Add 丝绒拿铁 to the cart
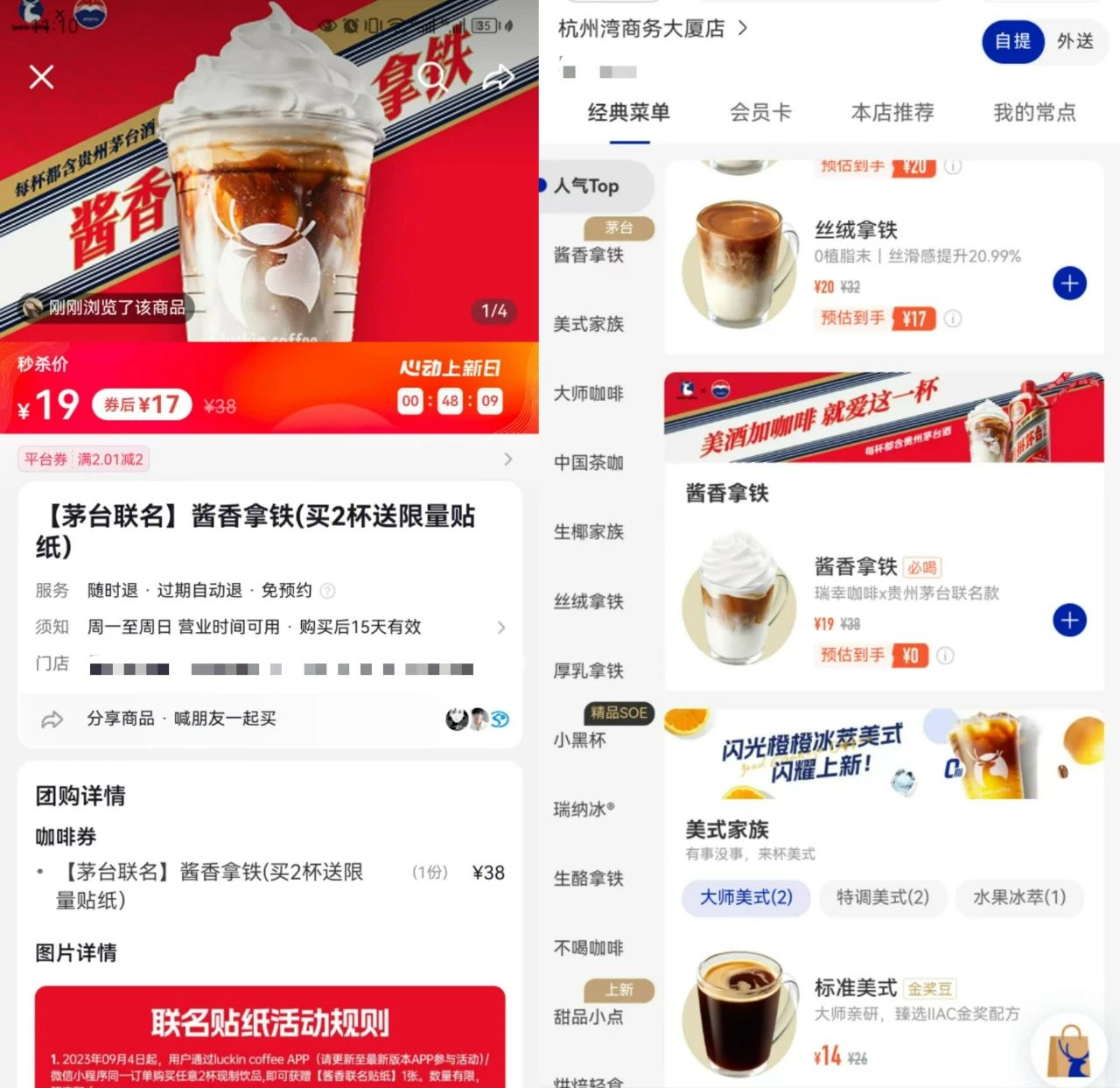The image size is (1120, 1088). [x=1069, y=284]
